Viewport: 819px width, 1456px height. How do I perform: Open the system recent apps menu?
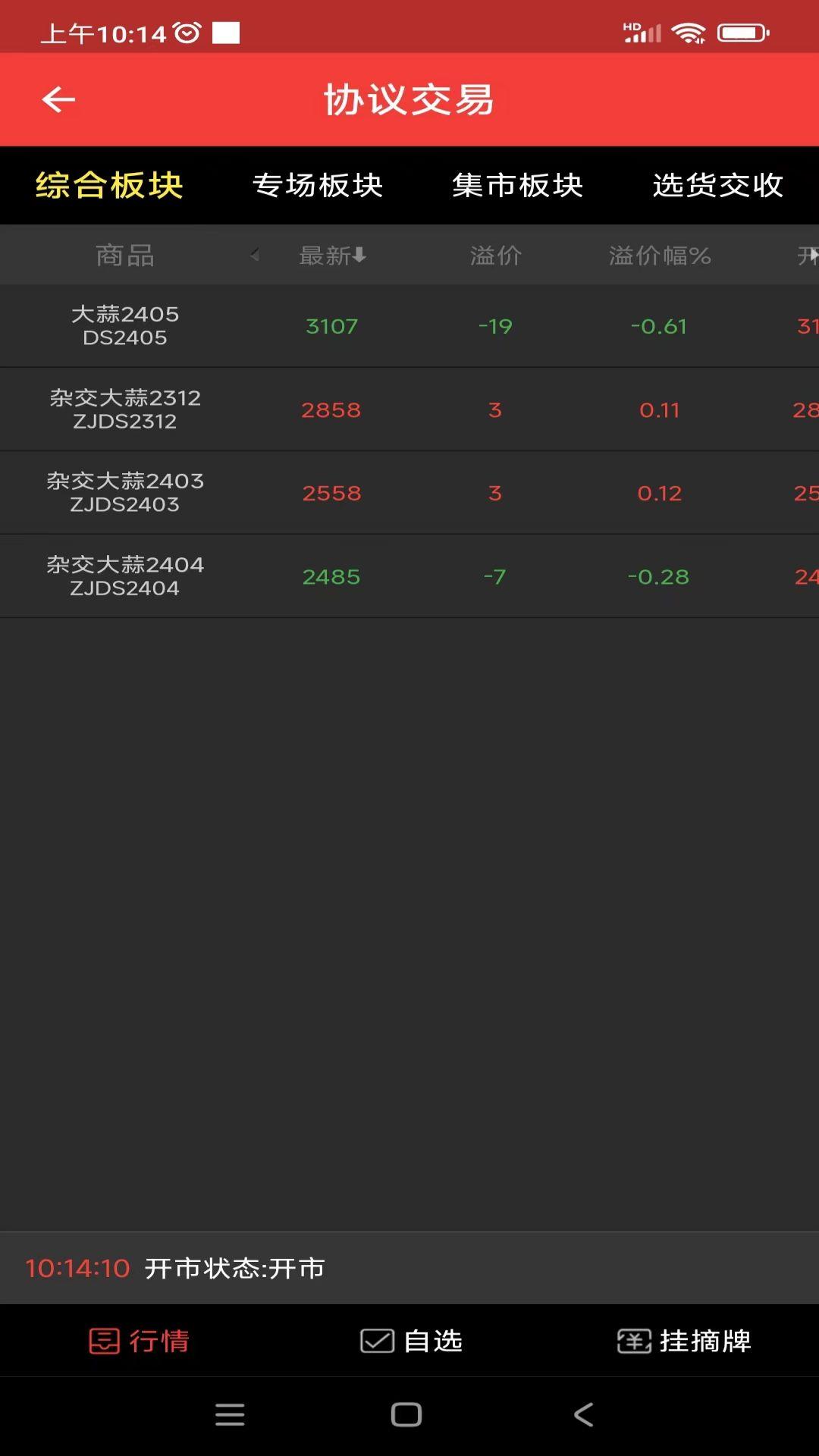pos(230,1414)
